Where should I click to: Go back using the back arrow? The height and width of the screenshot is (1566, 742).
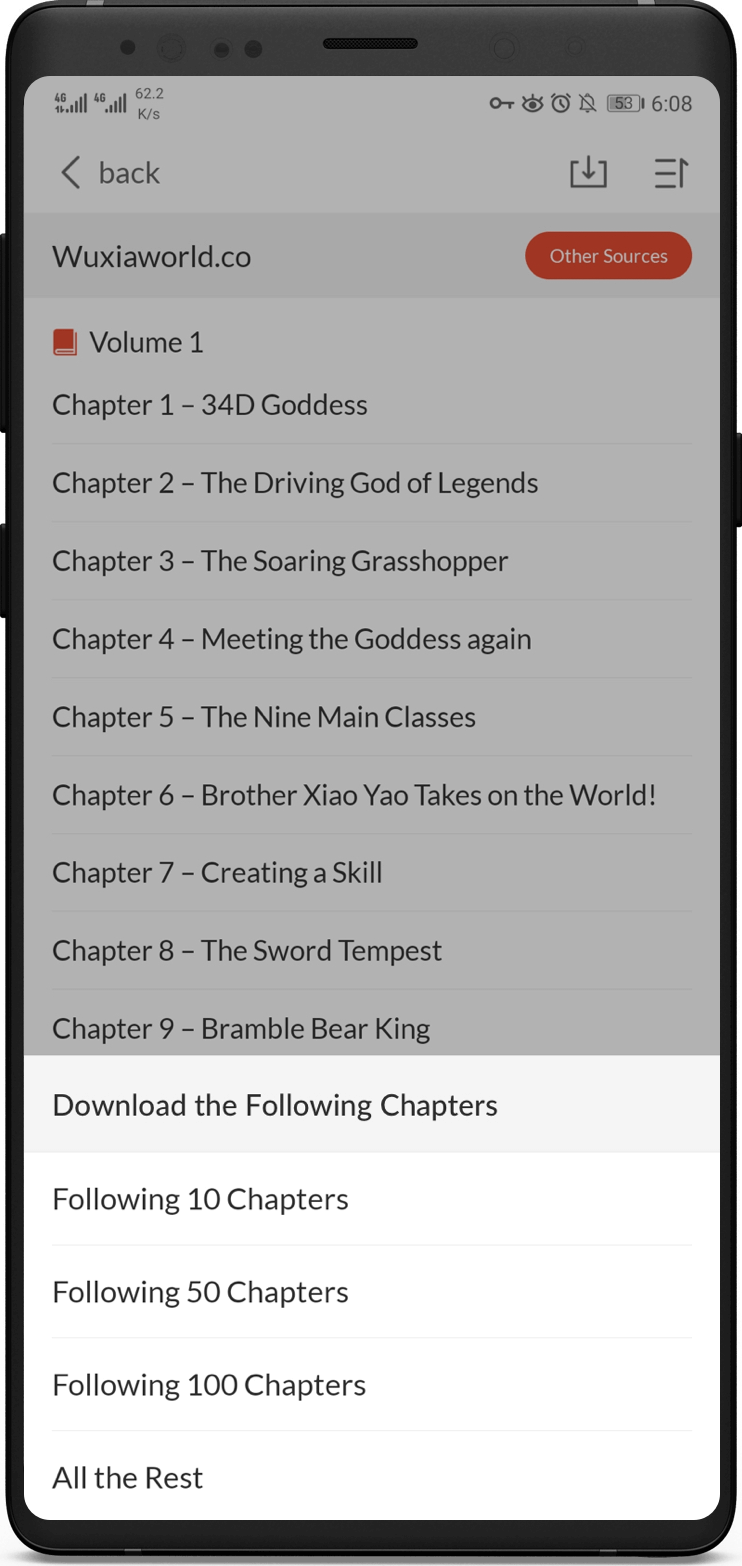[72, 173]
